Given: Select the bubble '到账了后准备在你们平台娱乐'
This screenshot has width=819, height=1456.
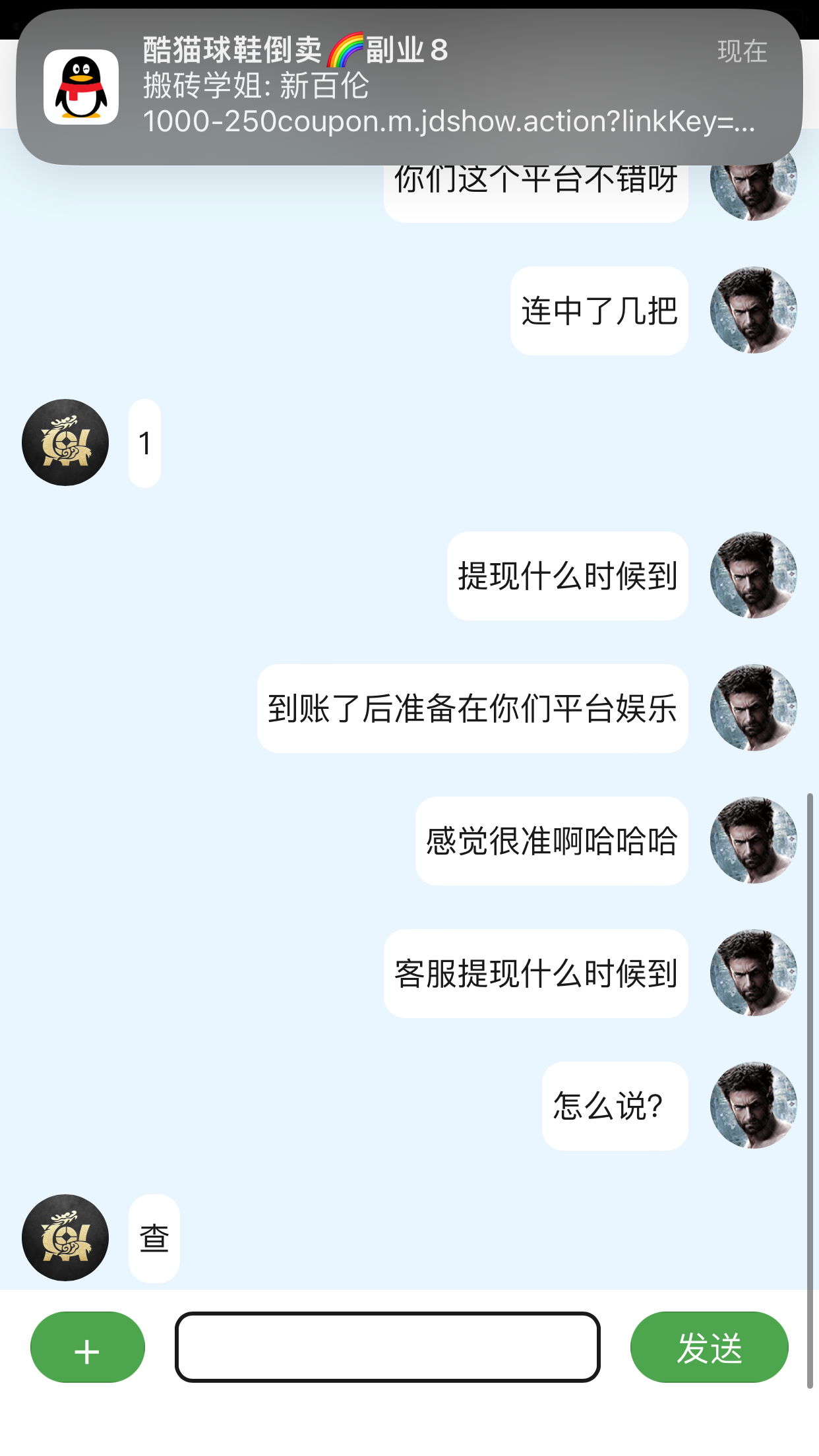Looking at the screenshot, I should click(472, 708).
